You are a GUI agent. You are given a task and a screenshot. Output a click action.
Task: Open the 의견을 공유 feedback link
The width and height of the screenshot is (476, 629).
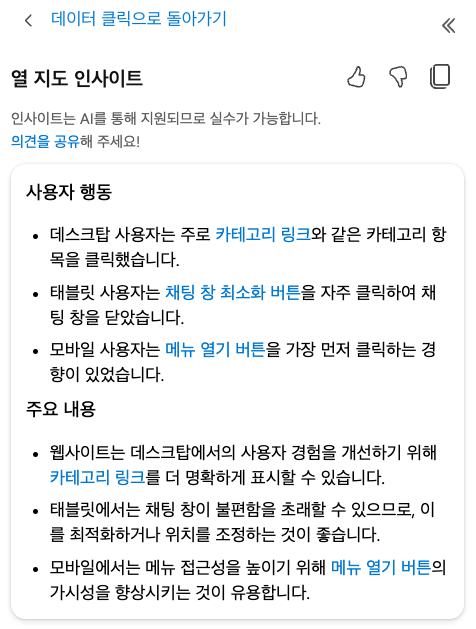[x=45, y=141]
